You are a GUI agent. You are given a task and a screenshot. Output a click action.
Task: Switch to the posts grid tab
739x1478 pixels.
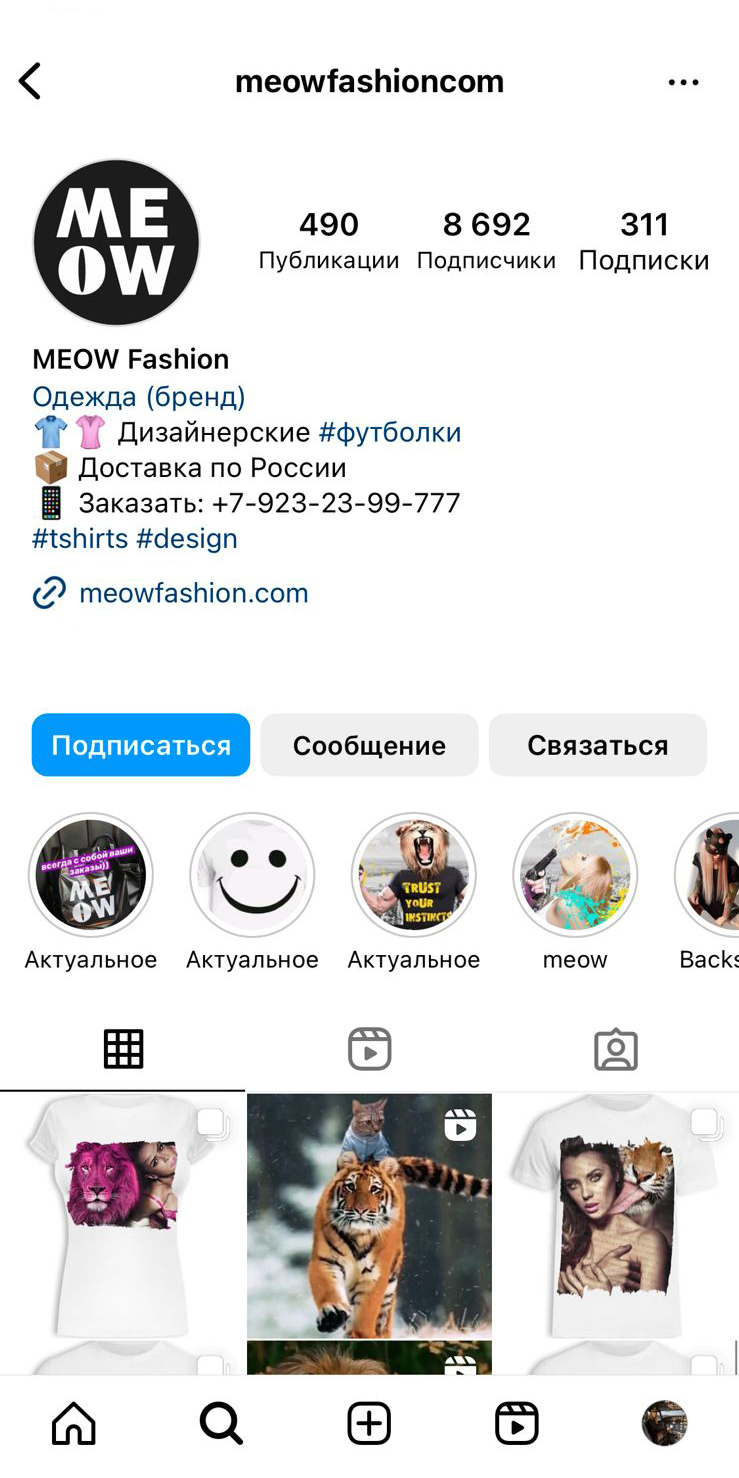coord(123,1049)
